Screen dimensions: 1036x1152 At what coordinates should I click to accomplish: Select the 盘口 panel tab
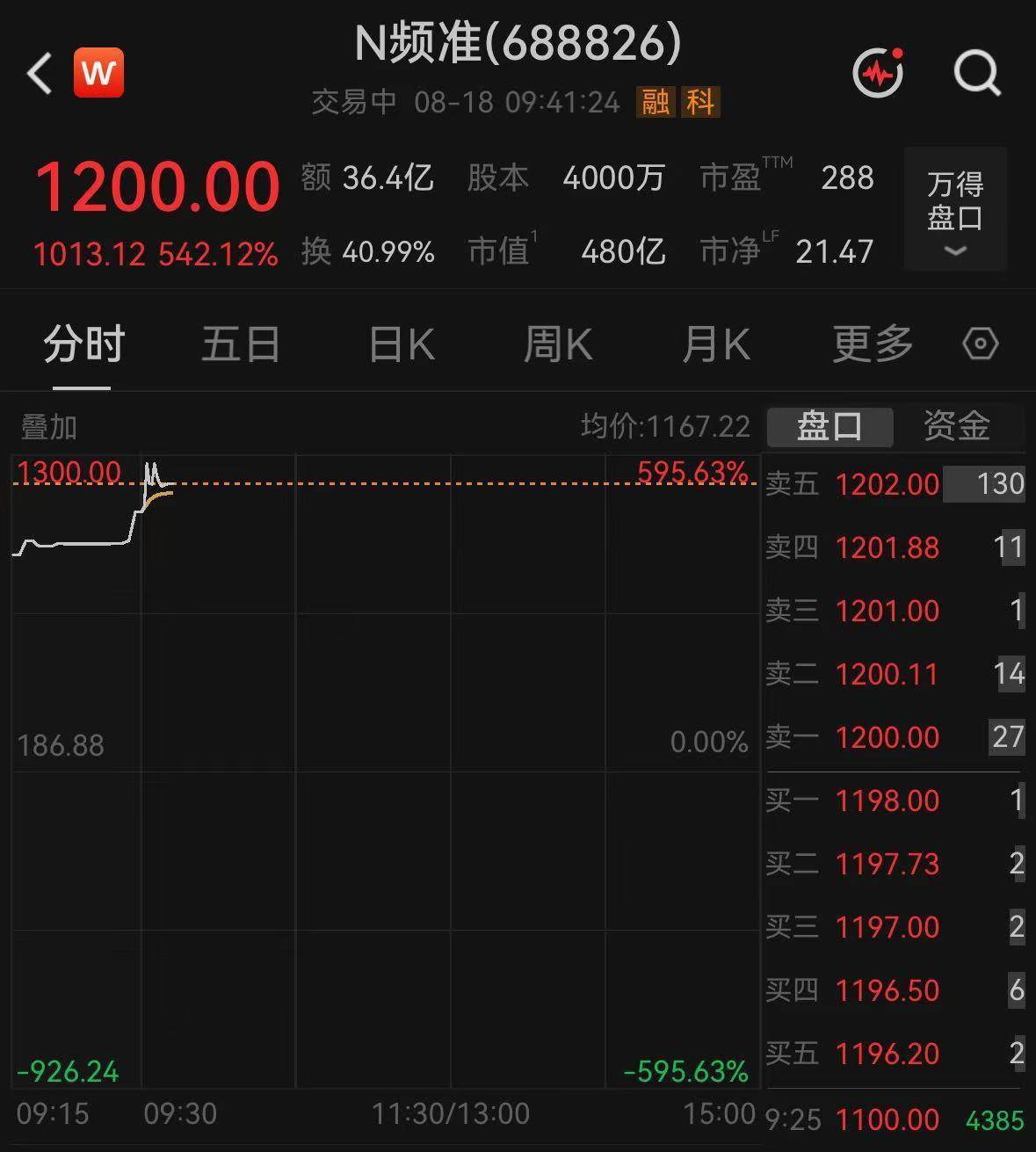coord(830,427)
